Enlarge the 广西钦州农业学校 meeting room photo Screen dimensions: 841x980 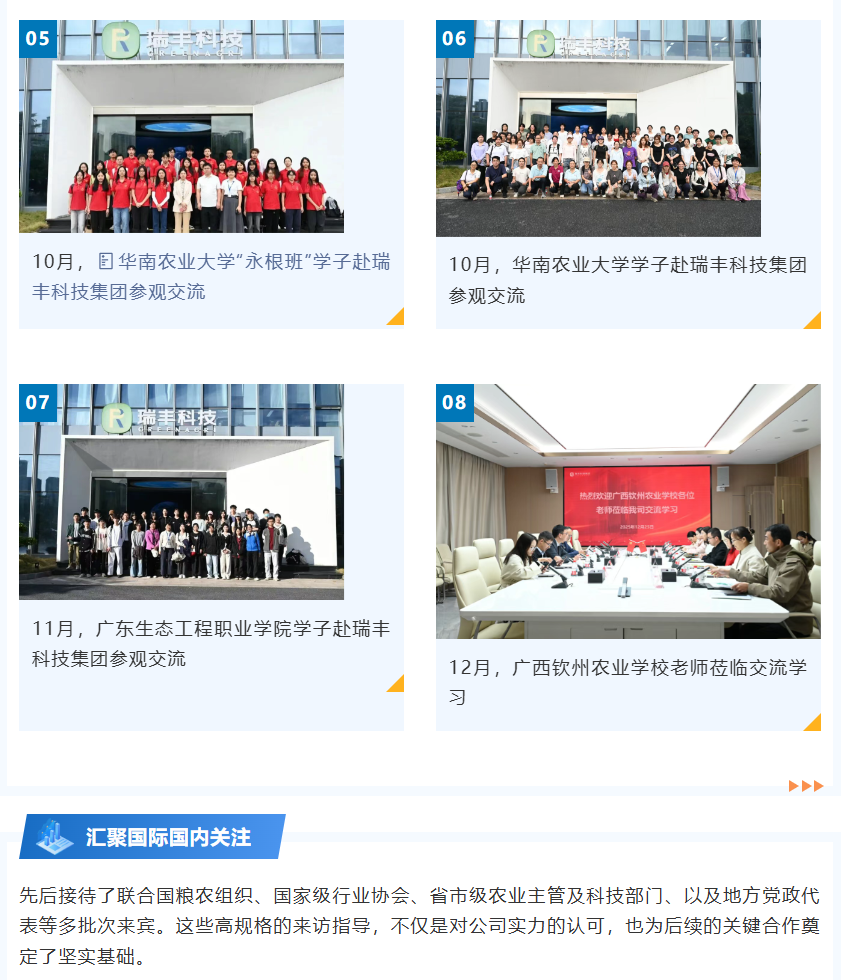[628, 512]
